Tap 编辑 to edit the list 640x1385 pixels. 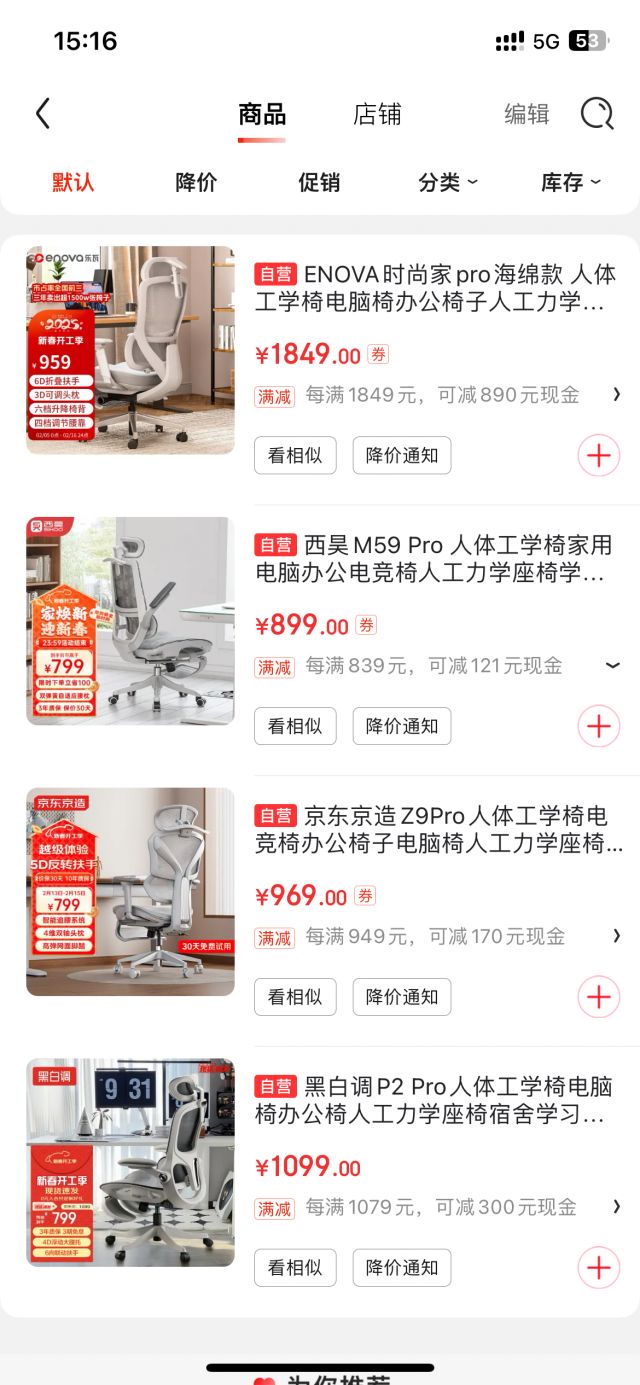[527, 114]
